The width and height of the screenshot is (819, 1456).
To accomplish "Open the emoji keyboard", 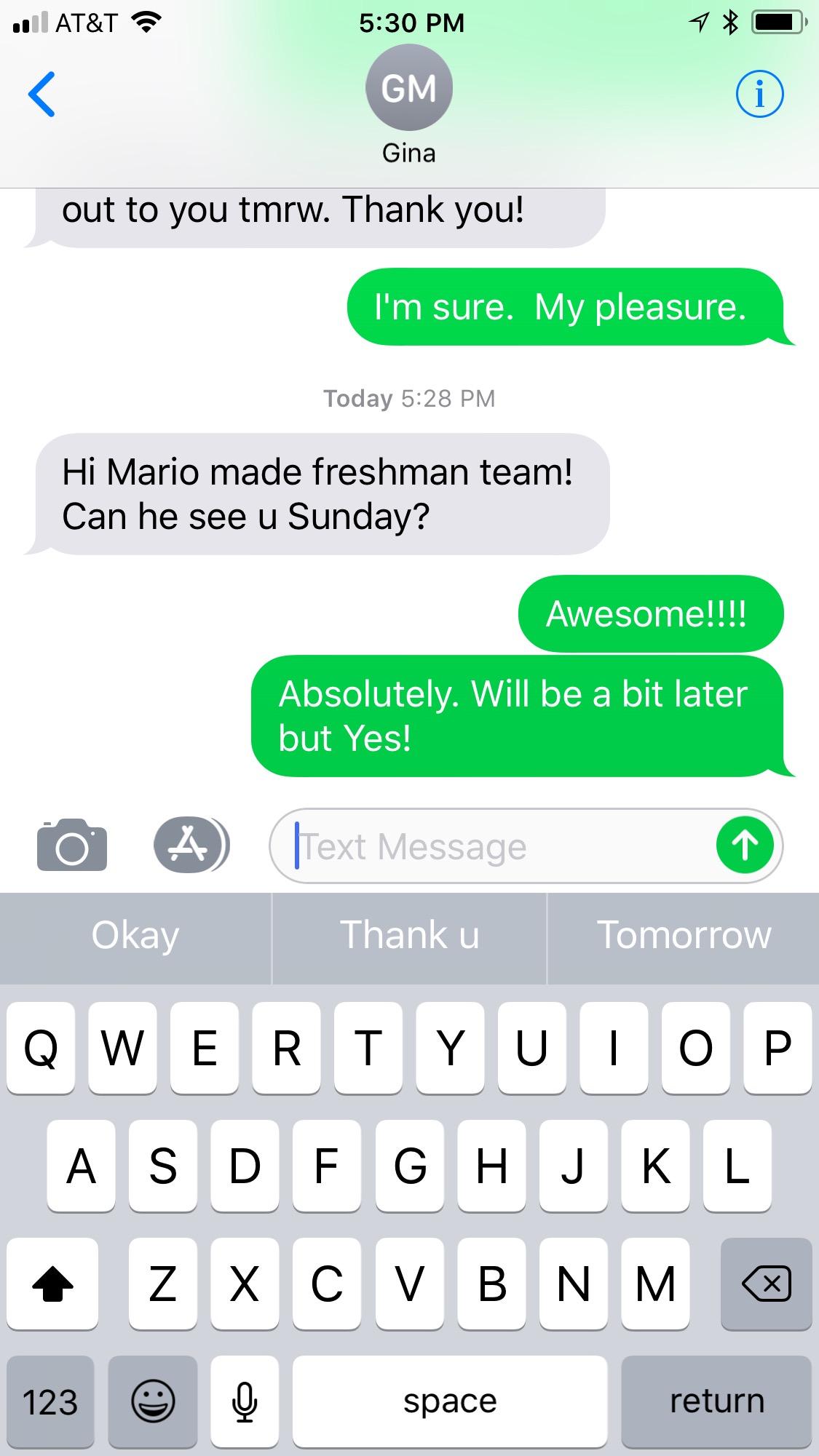I will coord(153,1401).
